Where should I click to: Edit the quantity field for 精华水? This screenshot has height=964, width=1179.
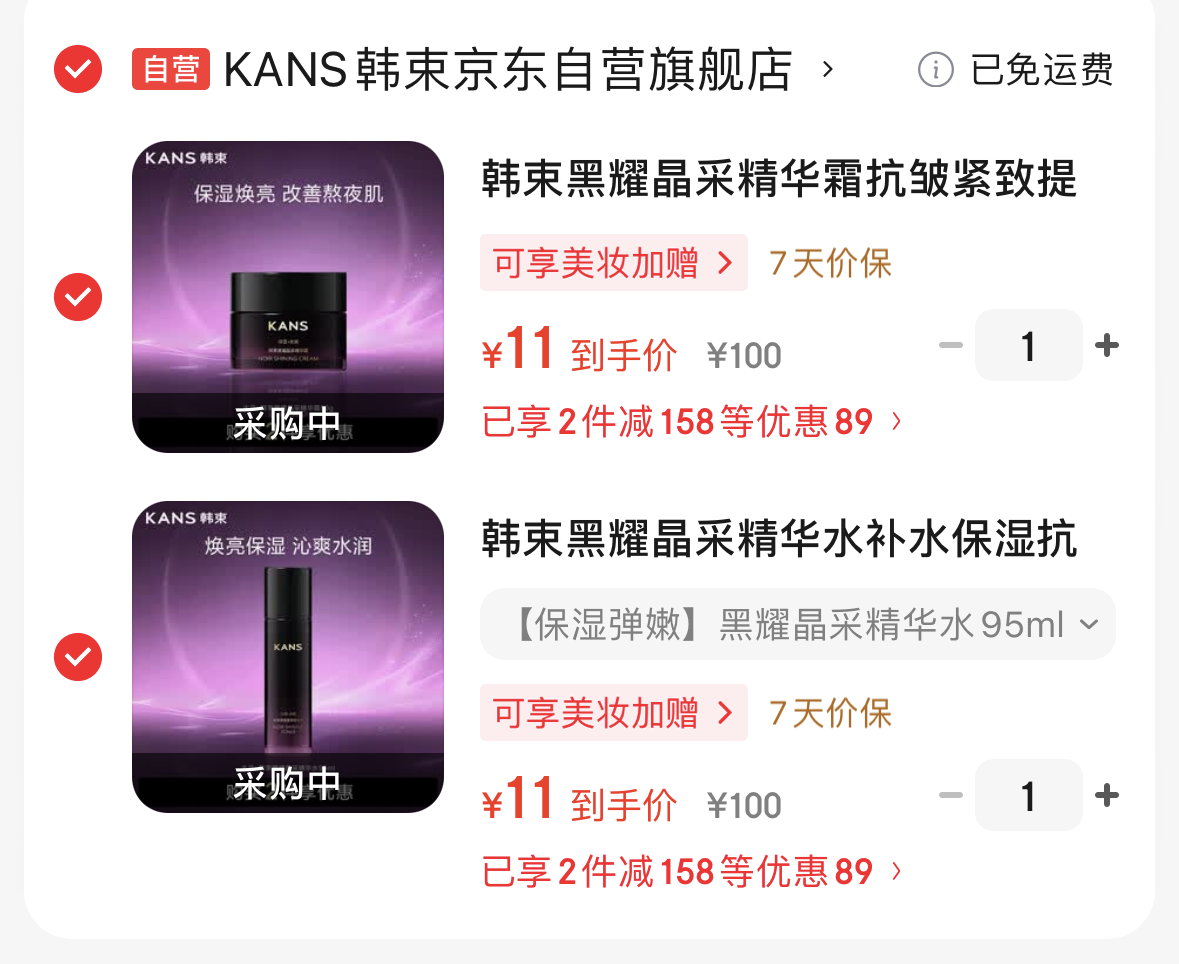[x=1028, y=796]
